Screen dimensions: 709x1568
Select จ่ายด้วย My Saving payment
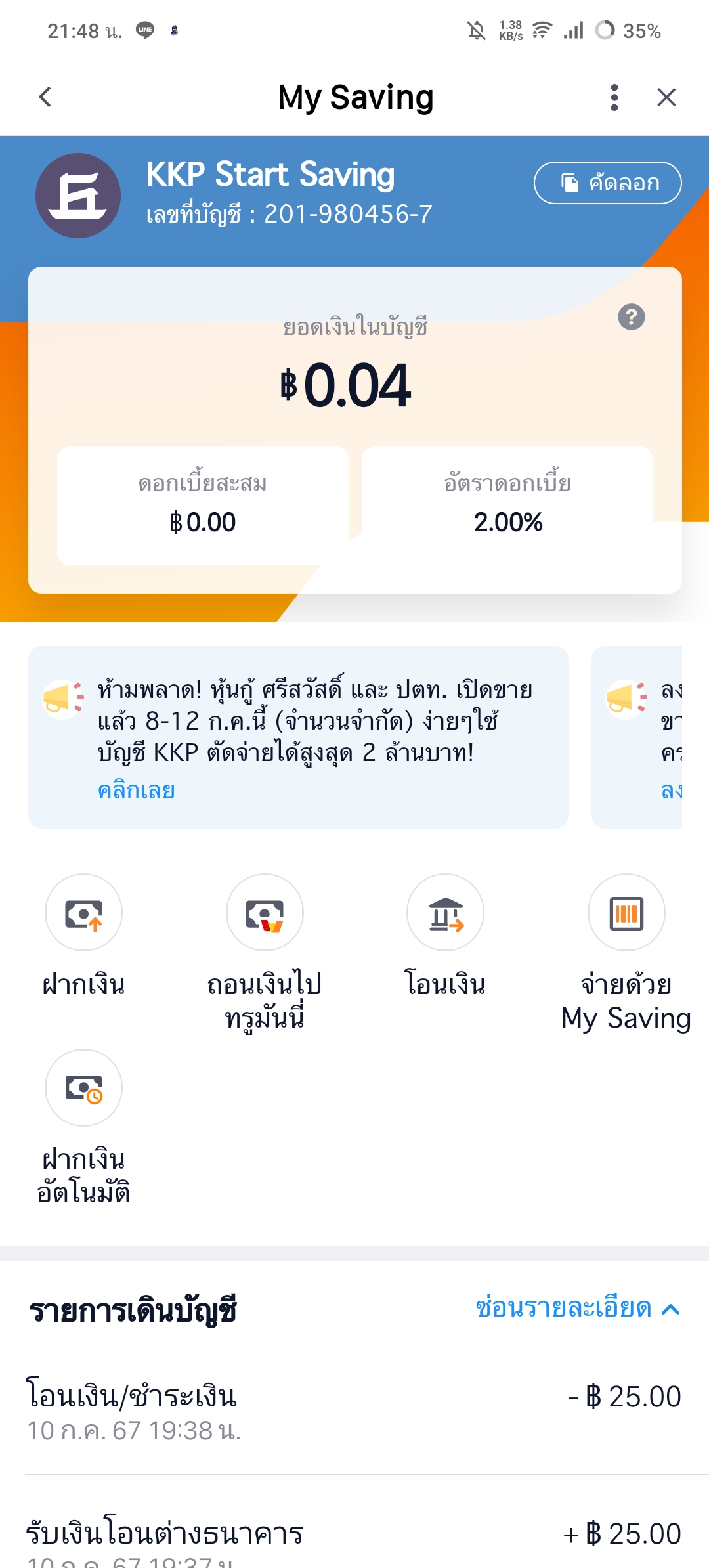tap(626, 913)
